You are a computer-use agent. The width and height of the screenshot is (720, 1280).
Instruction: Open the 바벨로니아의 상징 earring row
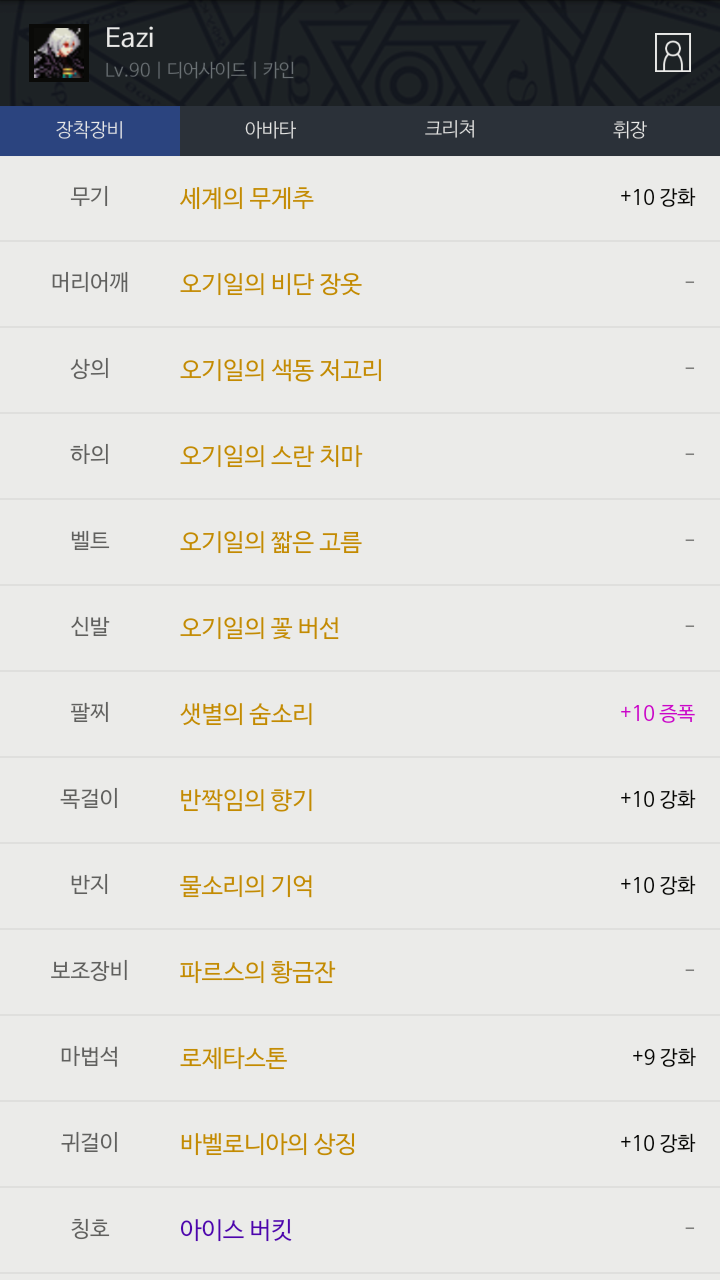click(360, 1144)
